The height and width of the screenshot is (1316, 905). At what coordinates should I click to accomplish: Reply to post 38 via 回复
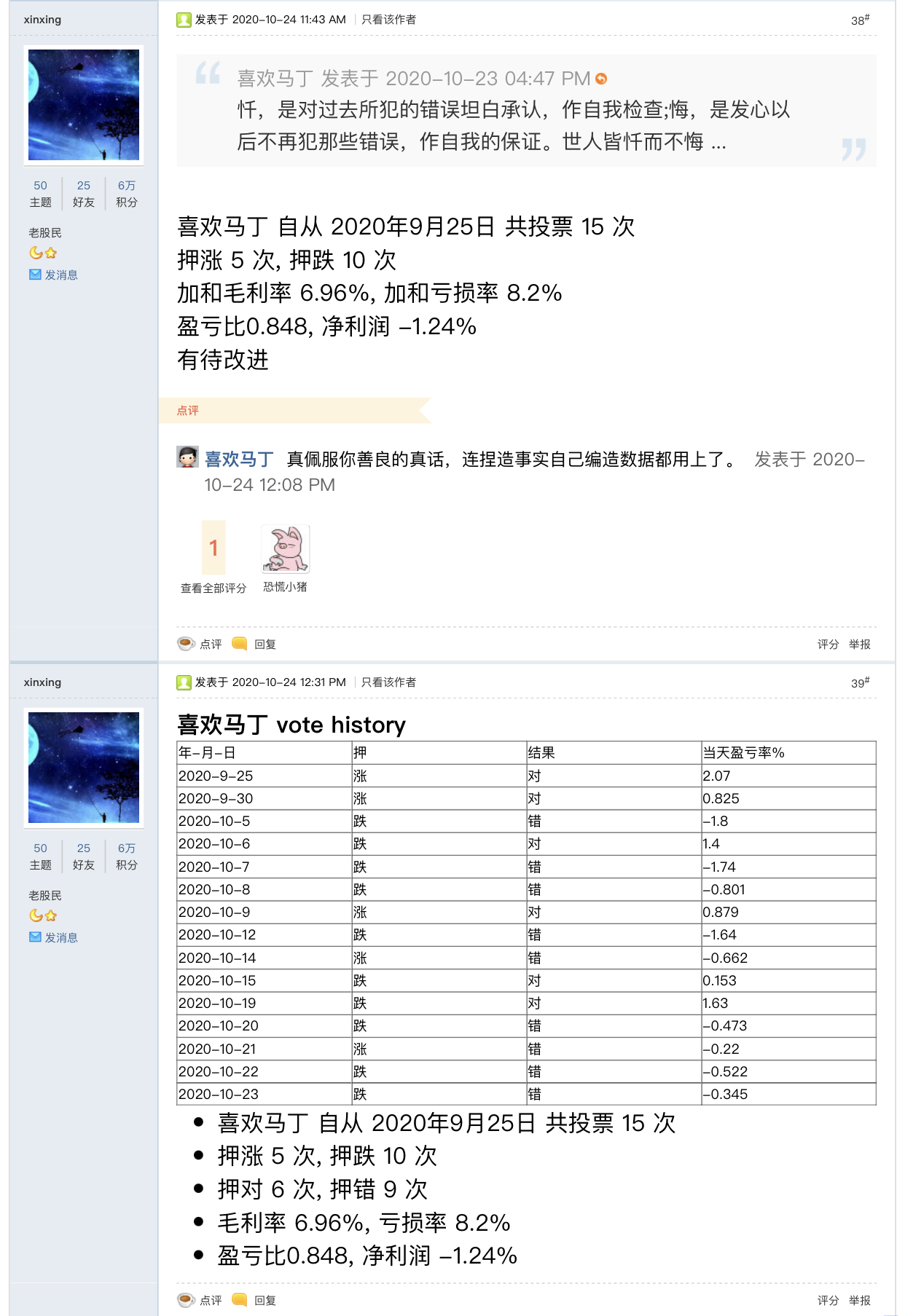point(265,644)
